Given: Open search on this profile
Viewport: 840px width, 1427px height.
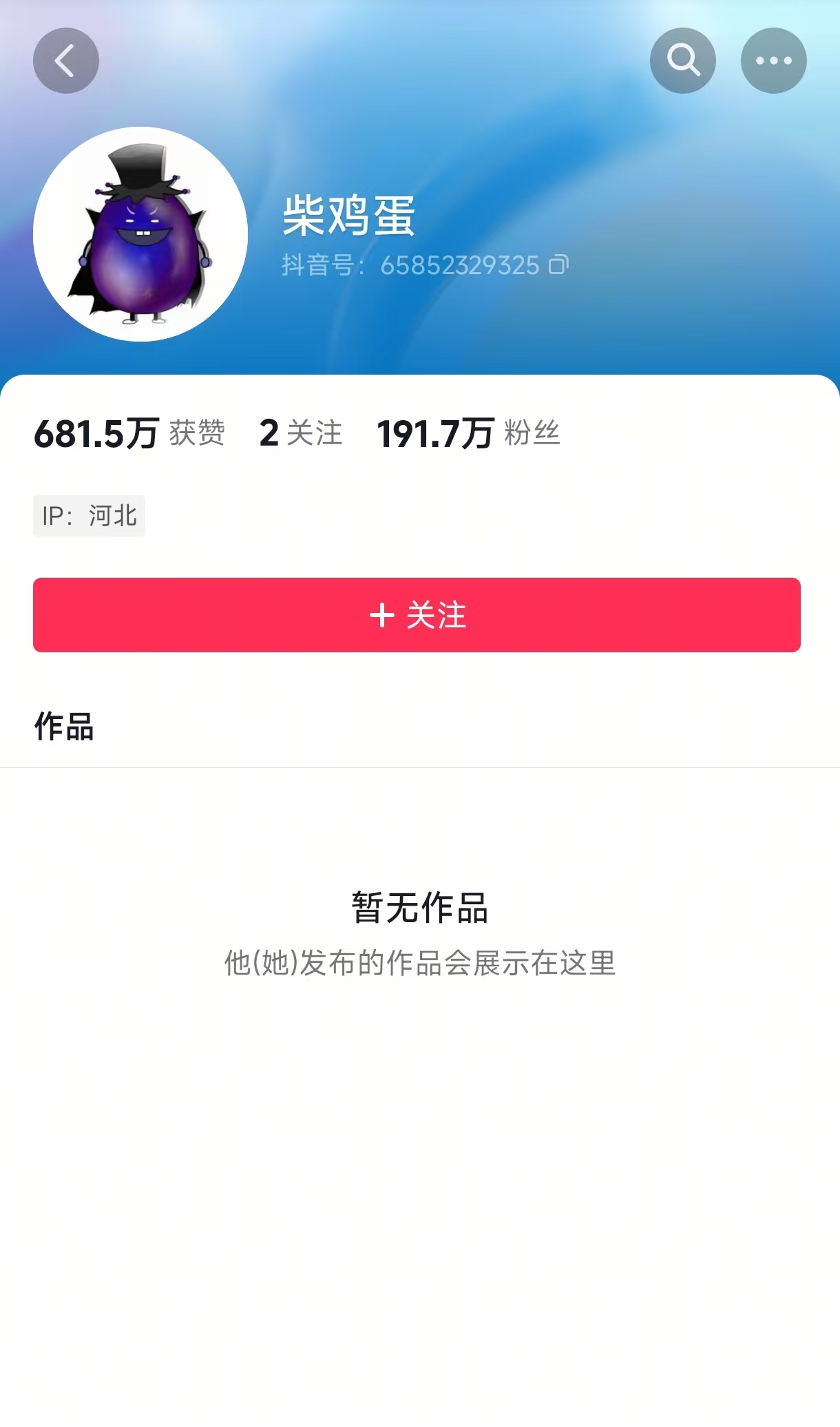Looking at the screenshot, I should 682,61.
